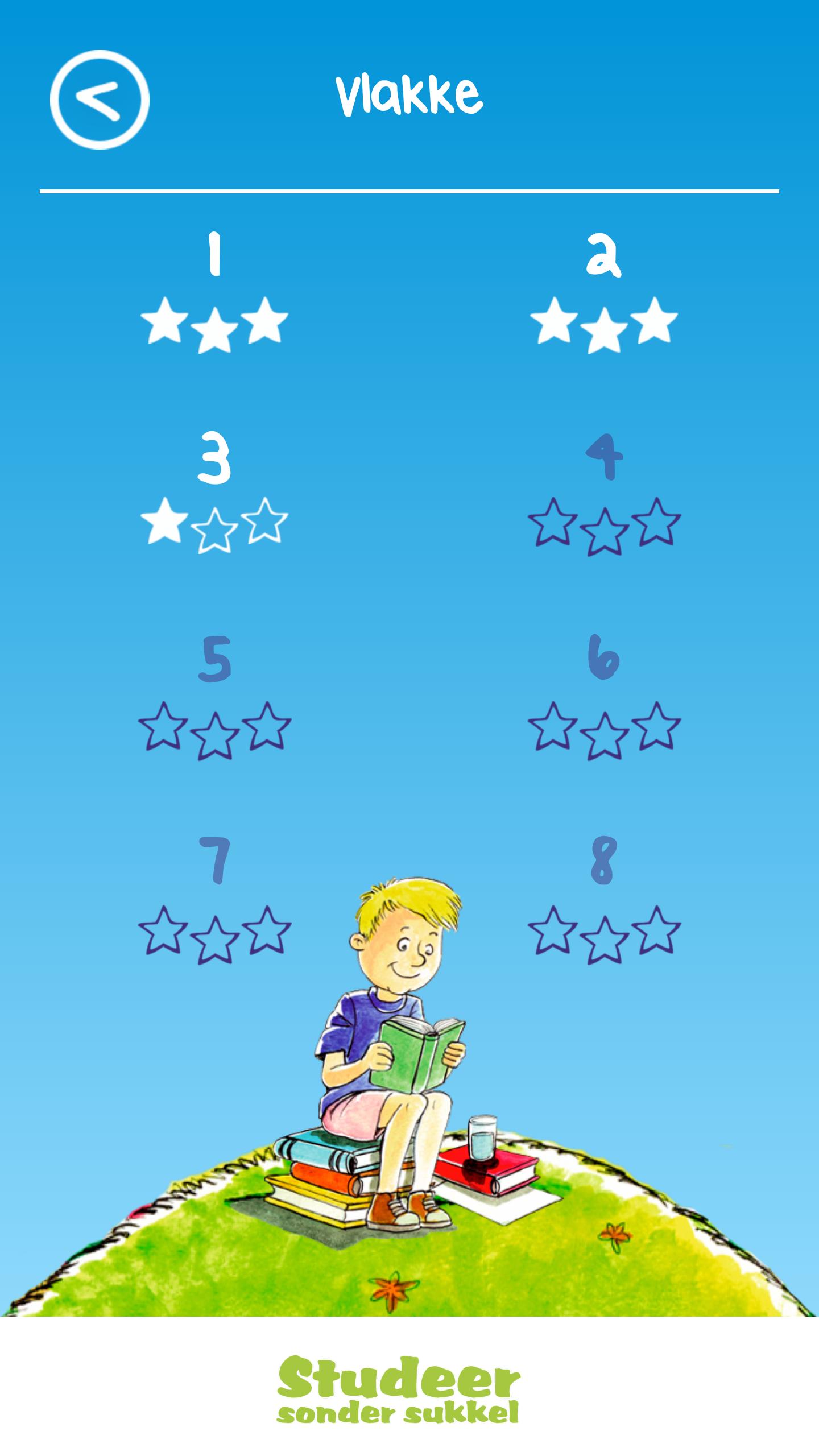Go back using the circled arrow
819x1456 pixels.
[100, 100]
